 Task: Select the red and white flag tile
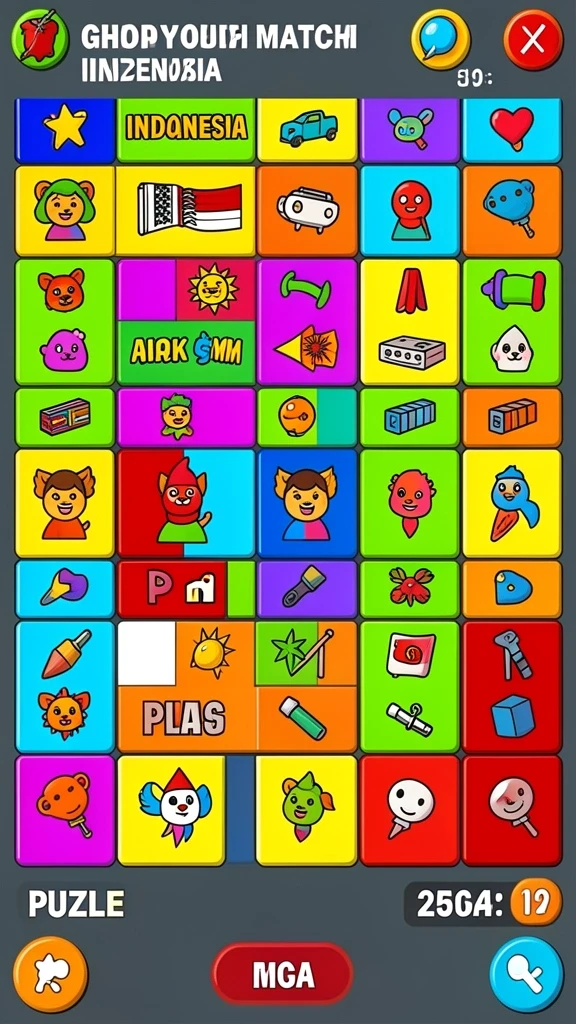pyautogui.click(x=186, y=210)
